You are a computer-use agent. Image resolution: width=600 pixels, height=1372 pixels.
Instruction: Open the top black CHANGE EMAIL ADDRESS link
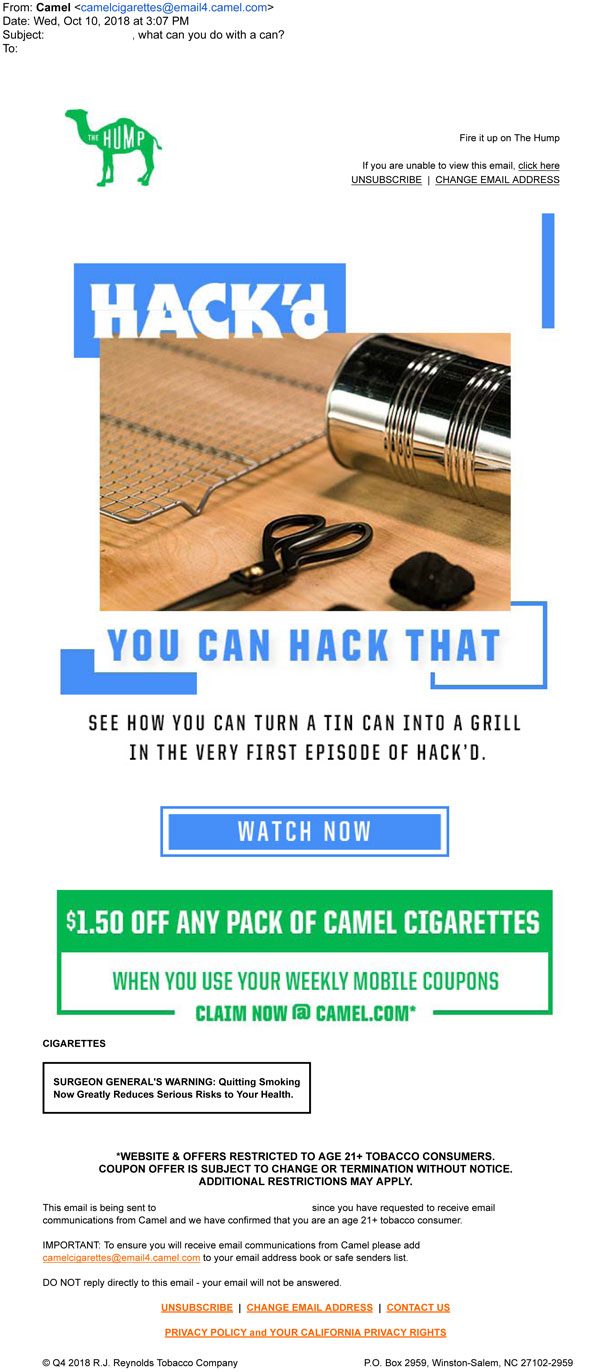click(497, 180)
